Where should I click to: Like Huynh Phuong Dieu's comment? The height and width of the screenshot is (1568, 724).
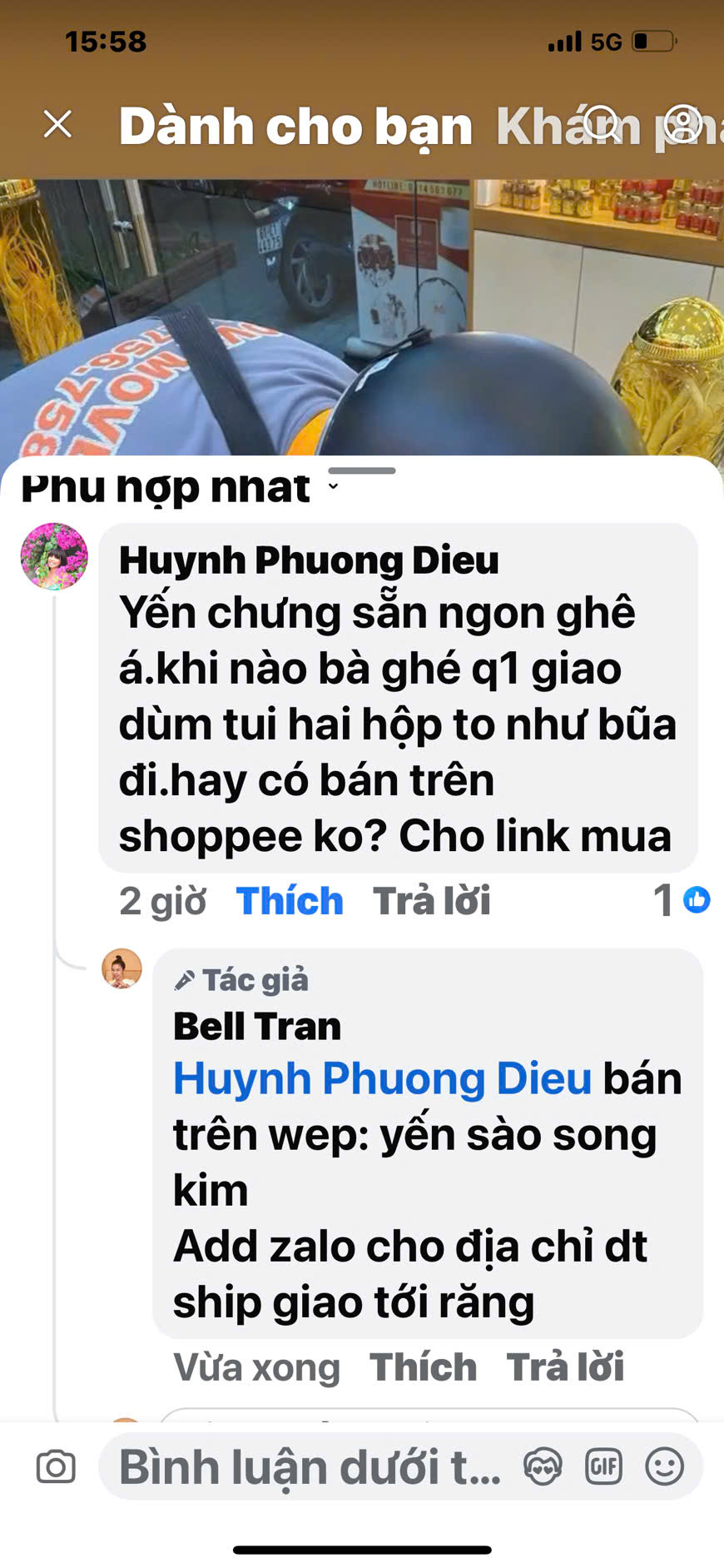click(289, 901)
